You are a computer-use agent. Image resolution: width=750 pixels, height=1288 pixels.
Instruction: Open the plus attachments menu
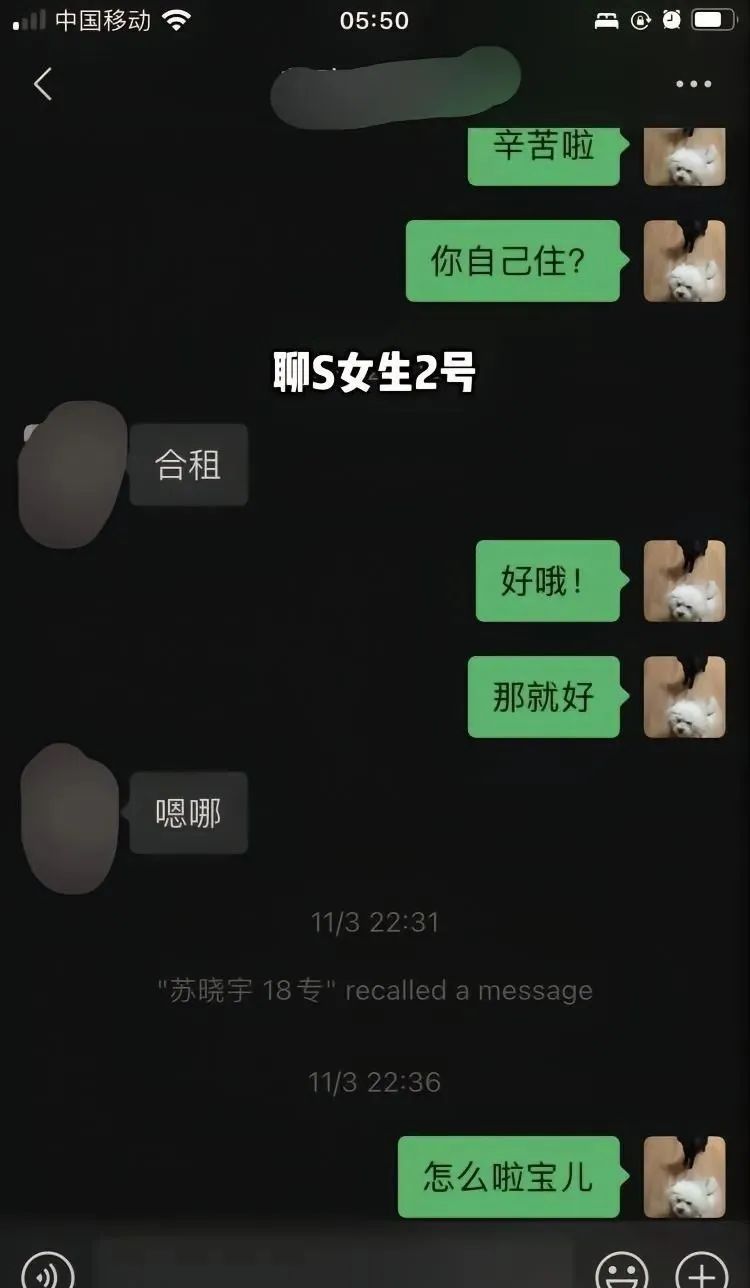[702, 1272]
